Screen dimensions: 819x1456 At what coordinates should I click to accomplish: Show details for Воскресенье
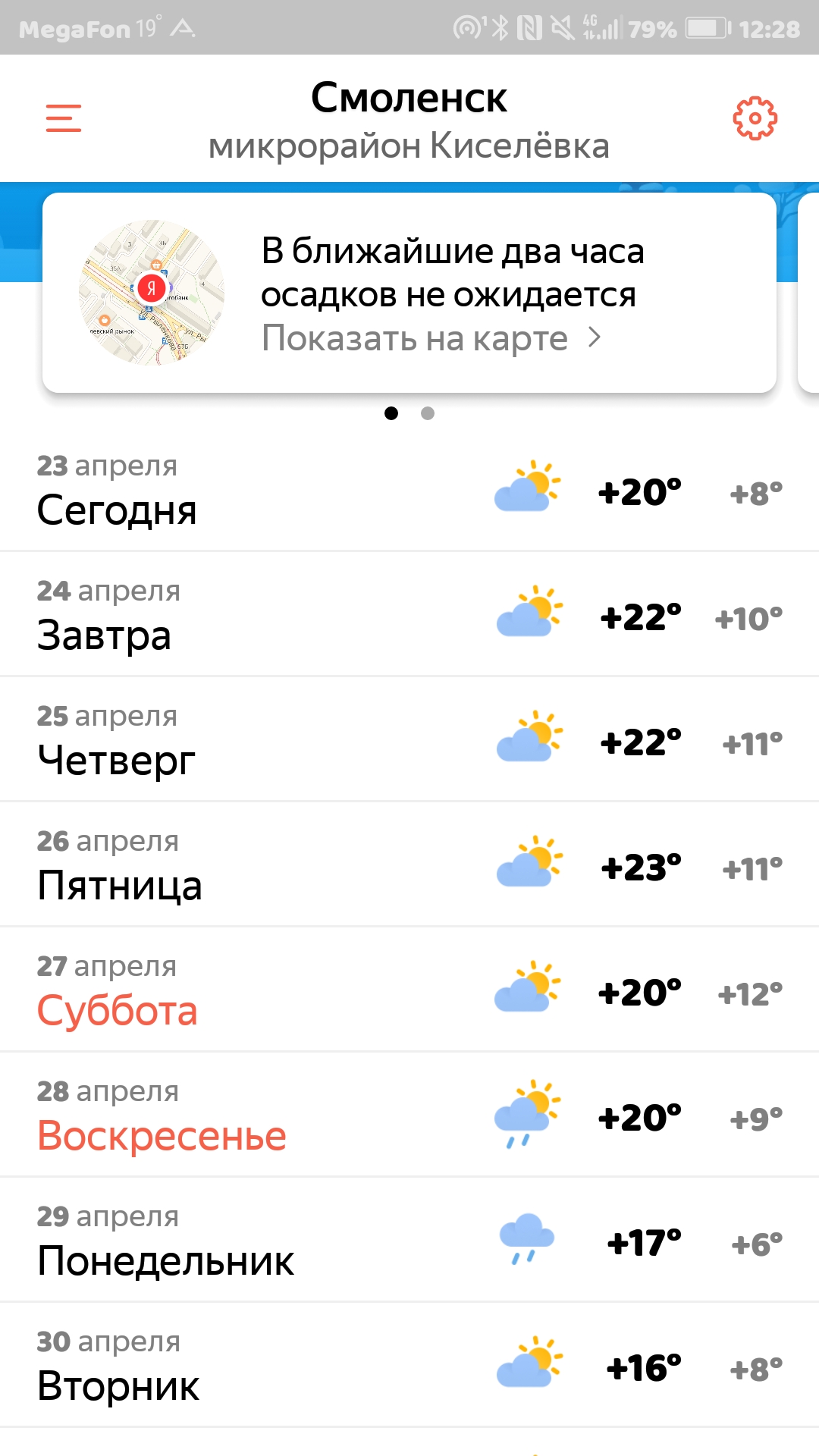tap(409, 1116)
